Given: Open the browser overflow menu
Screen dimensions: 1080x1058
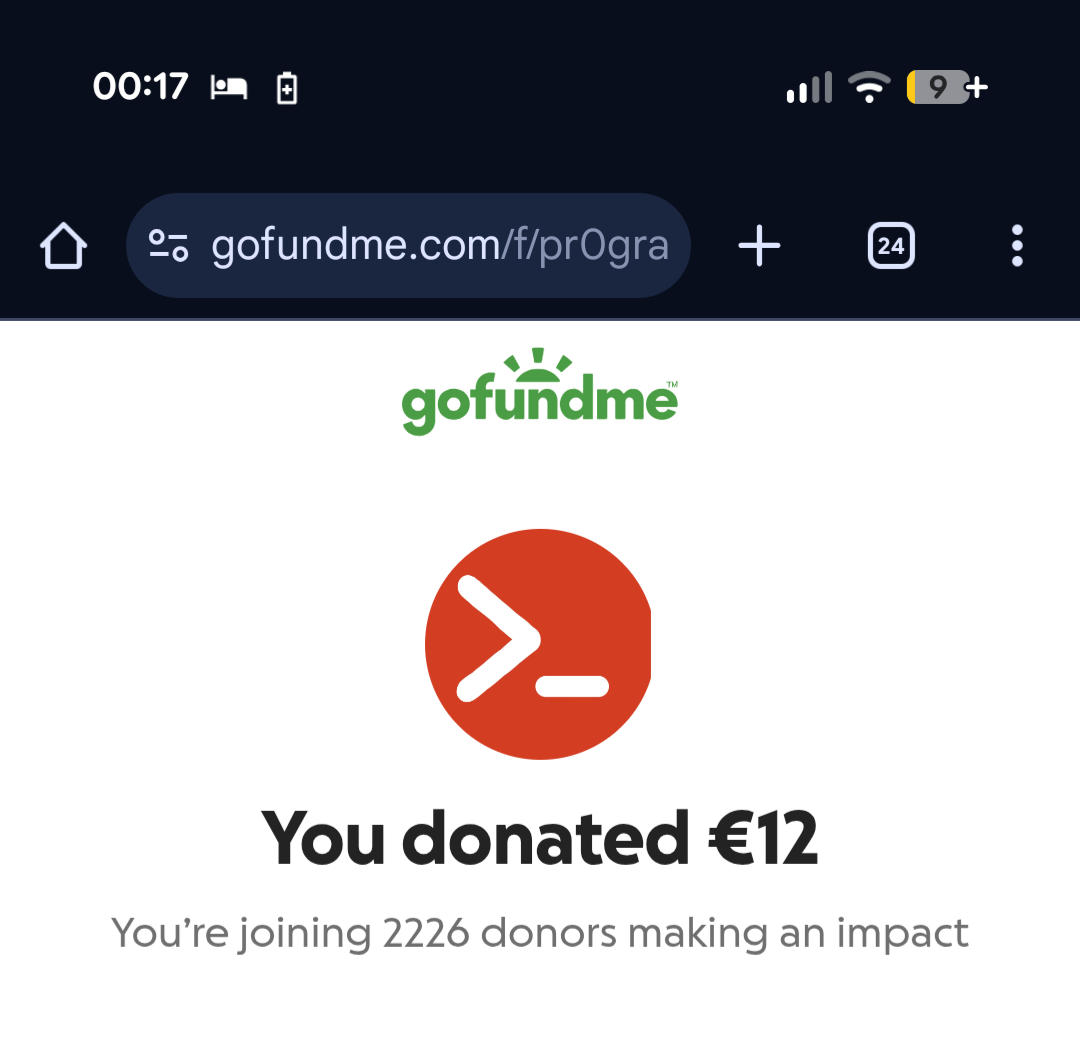Looking at the screenshot, I should pos(1016,246).
